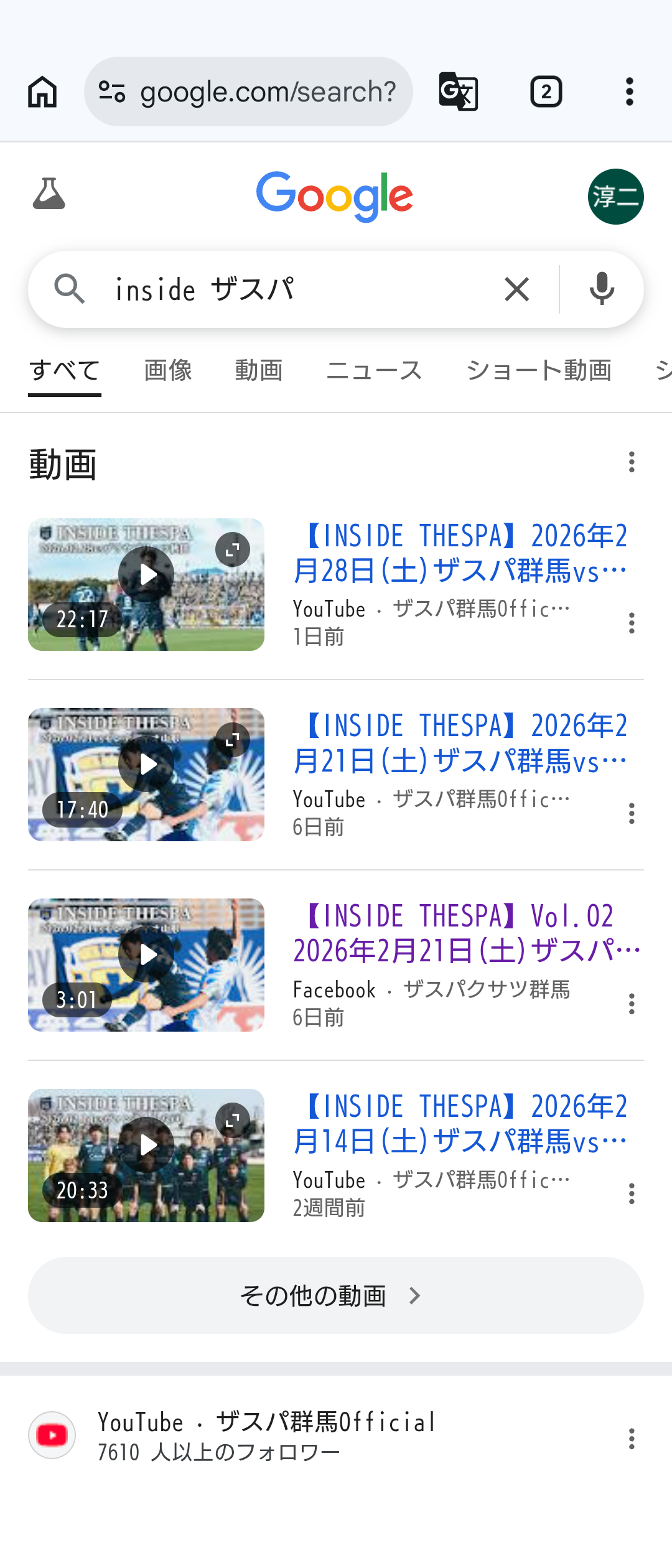
Task: Switch to the 画像 tab
Action: (x=168, y=370)
